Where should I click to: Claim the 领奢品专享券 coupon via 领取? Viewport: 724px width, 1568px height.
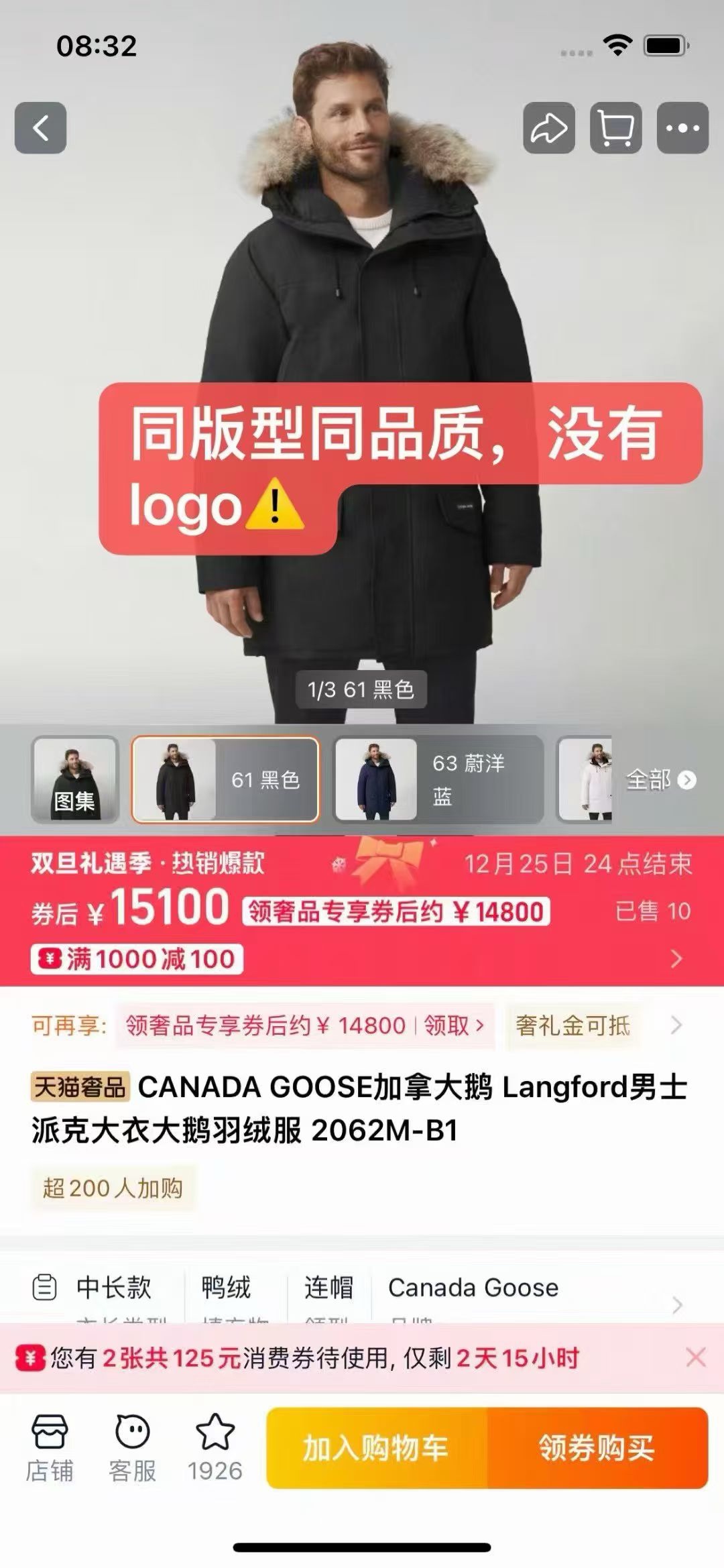(x=453, y=1025)
